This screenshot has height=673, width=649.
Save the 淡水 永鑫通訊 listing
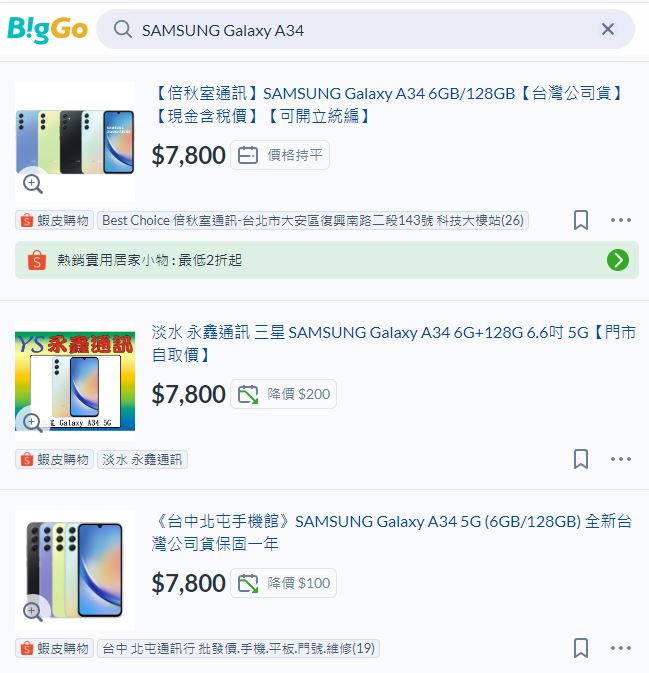[x=581, y=460]
